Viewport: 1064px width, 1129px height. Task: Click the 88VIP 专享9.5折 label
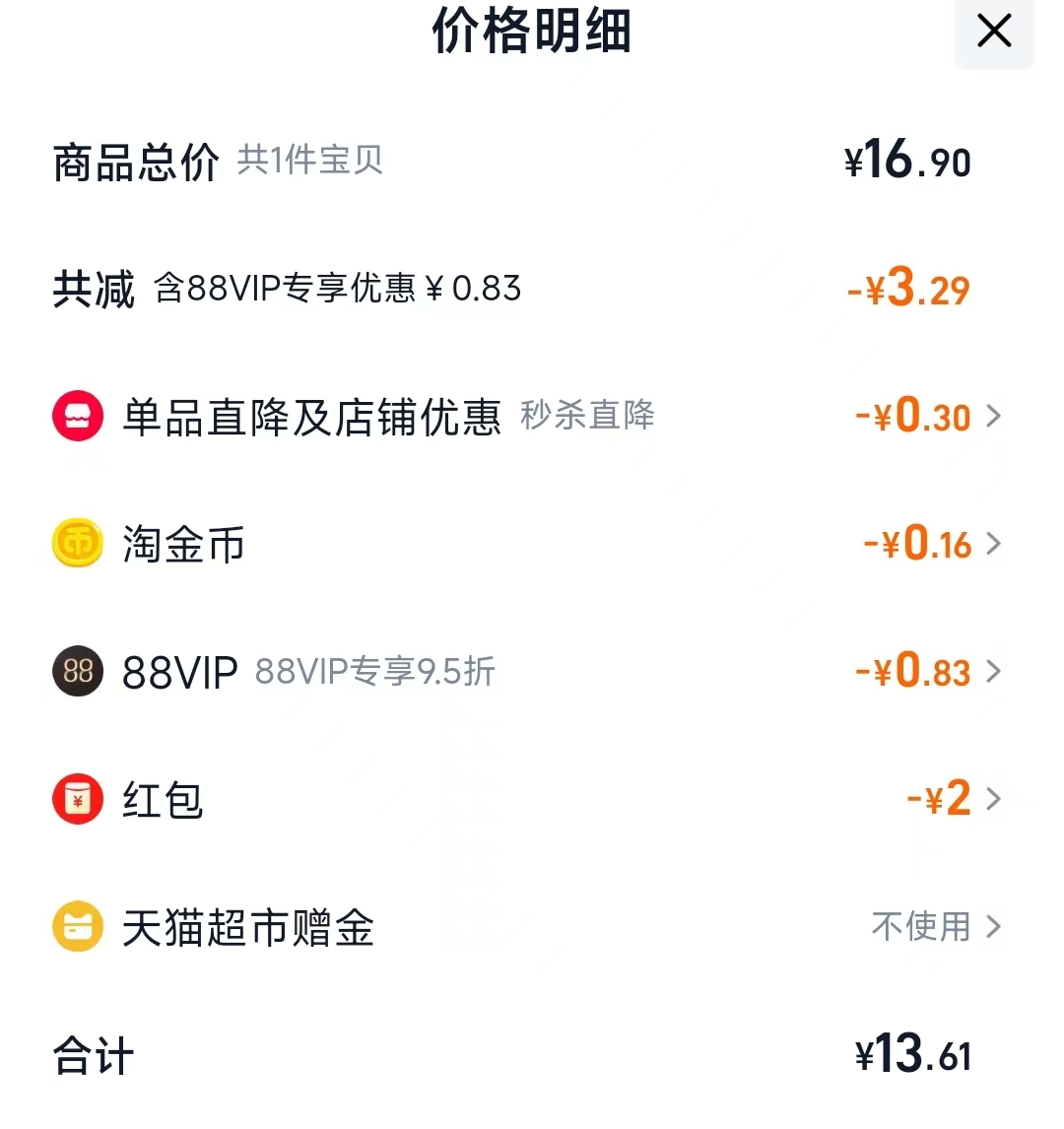pyautogui.click(x=376, y=672)
